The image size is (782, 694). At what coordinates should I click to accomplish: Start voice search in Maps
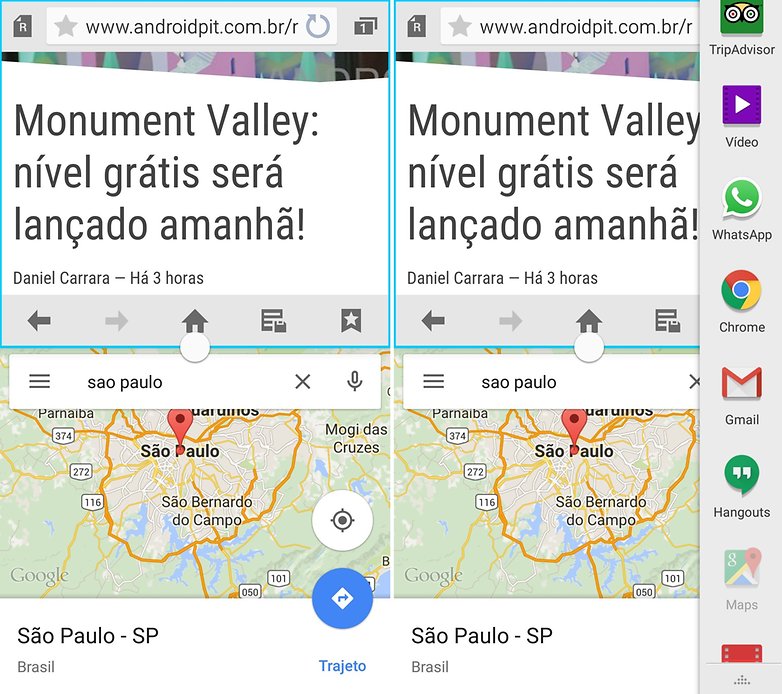[x=354, y=381]
